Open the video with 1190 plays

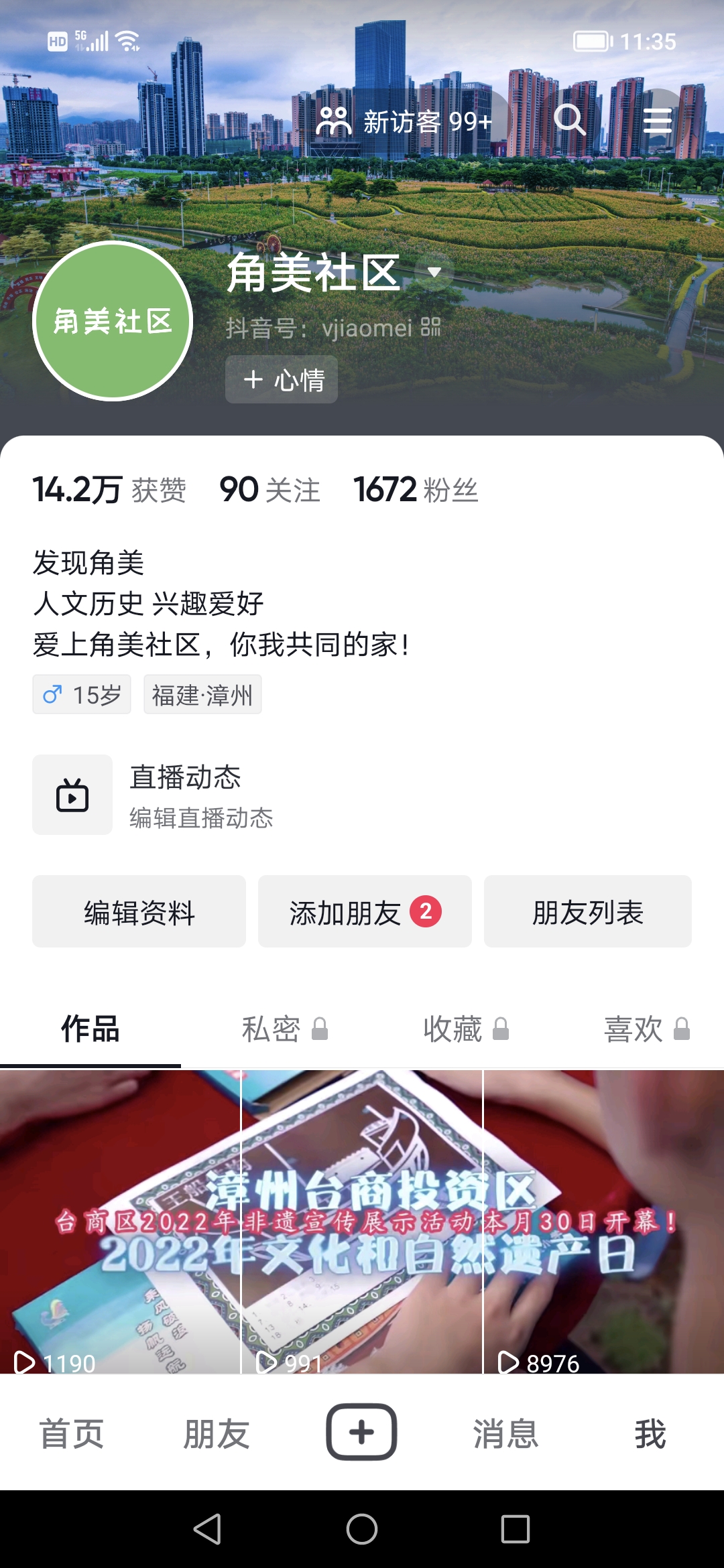tap(121, 1220)
